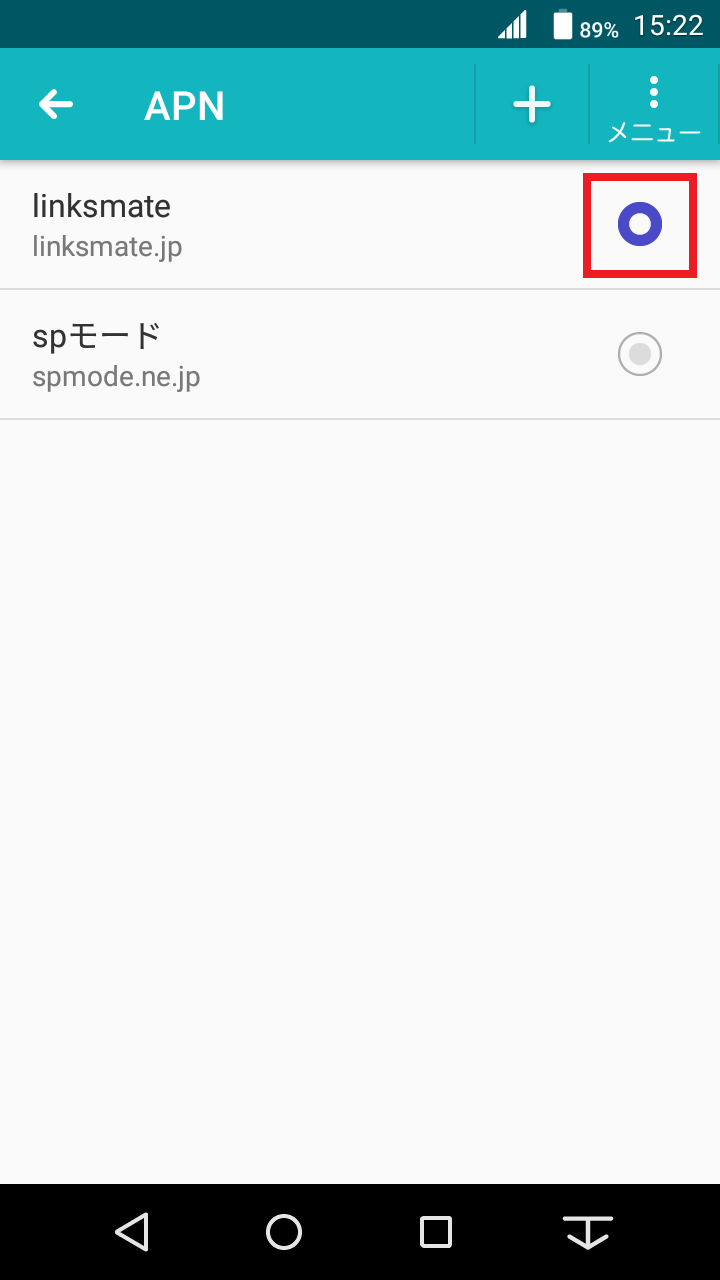Expand the spモード APN entry
This screenshot has height=1280, width=720.
click(x=250, y=354)
